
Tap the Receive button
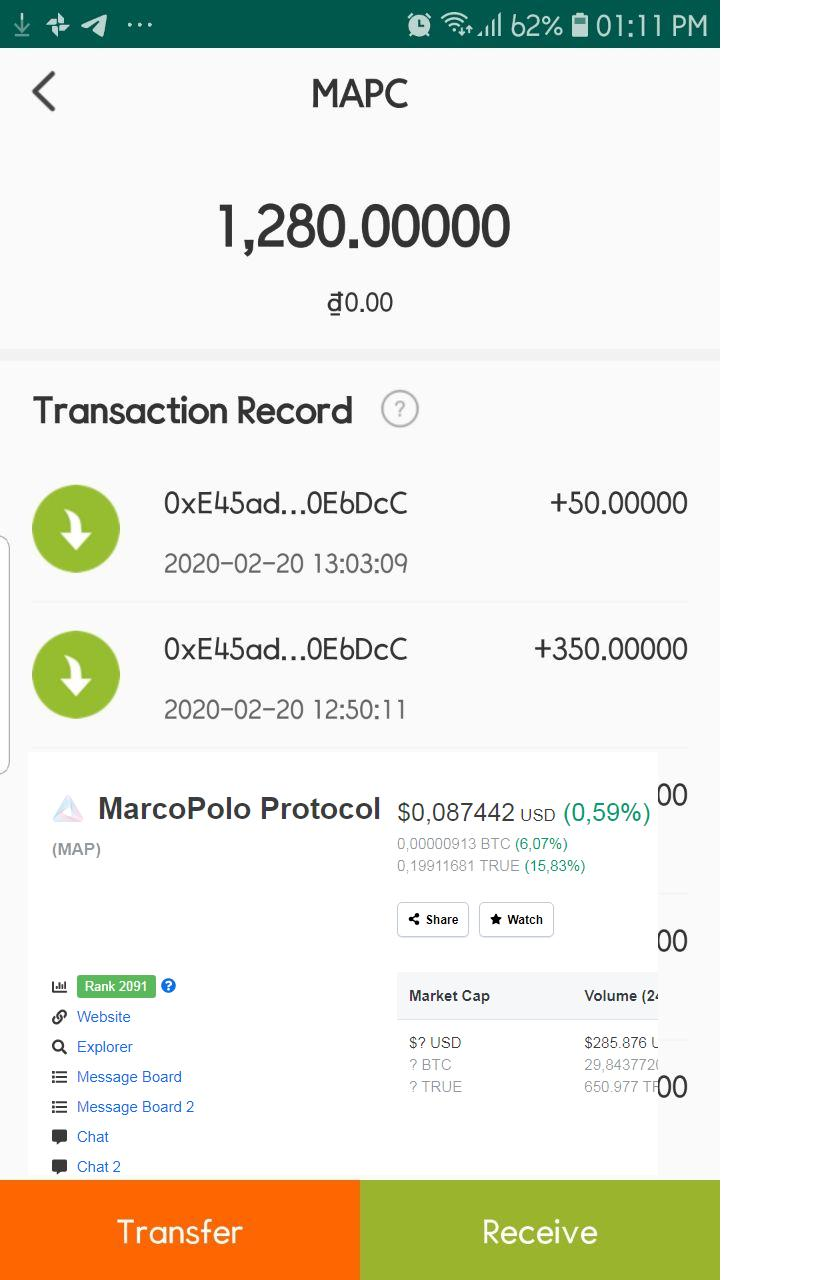click(540, 1231)
